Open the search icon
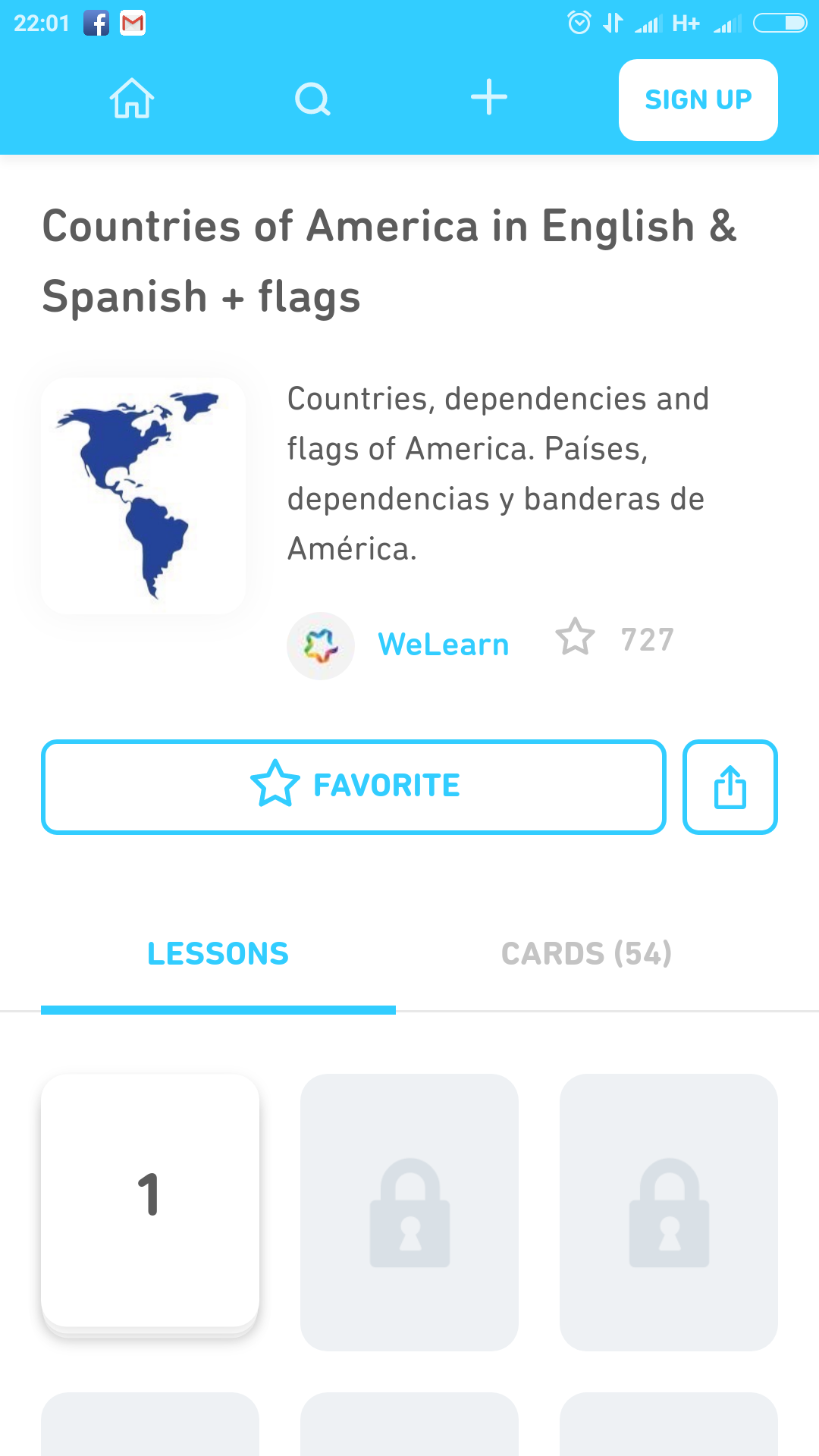The width and height of the screenshot is (819, 1456). coord(312,99)
